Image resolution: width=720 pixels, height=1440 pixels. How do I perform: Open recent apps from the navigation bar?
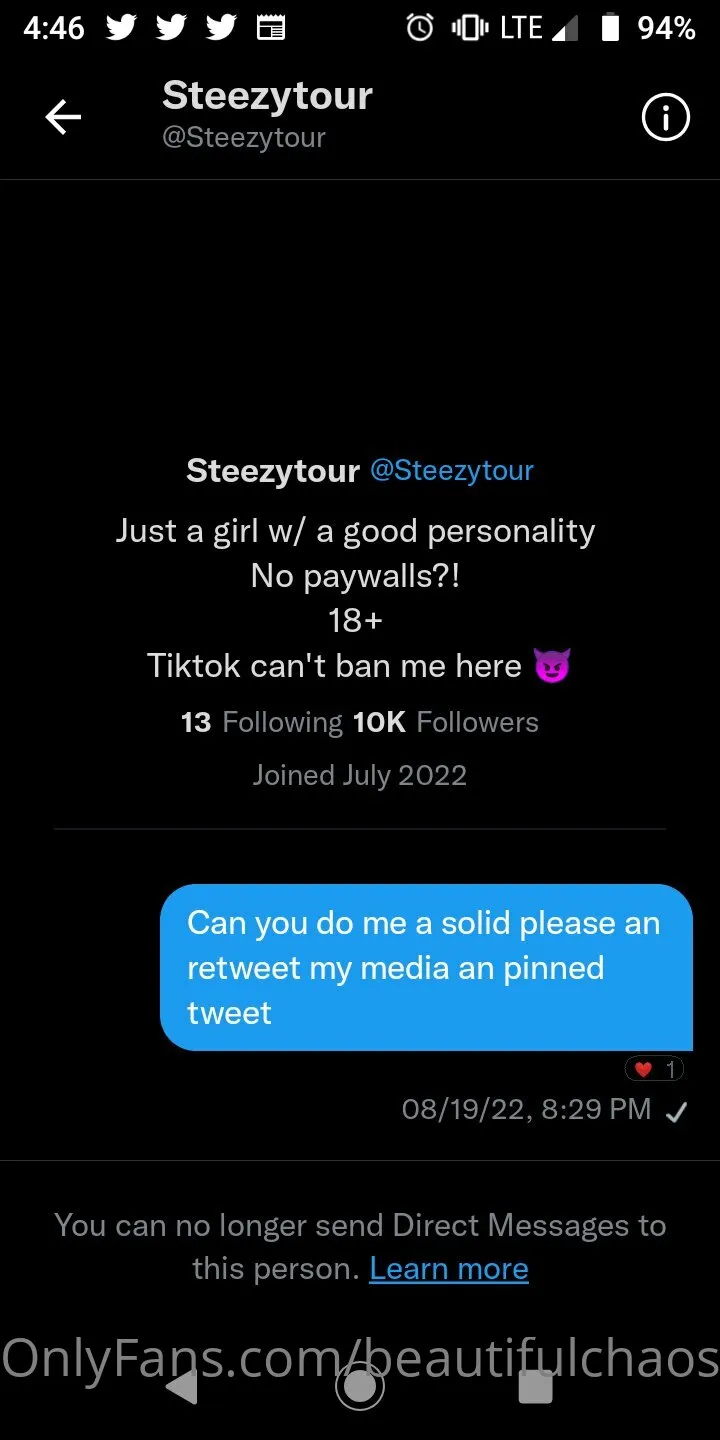pos(535,1387)
